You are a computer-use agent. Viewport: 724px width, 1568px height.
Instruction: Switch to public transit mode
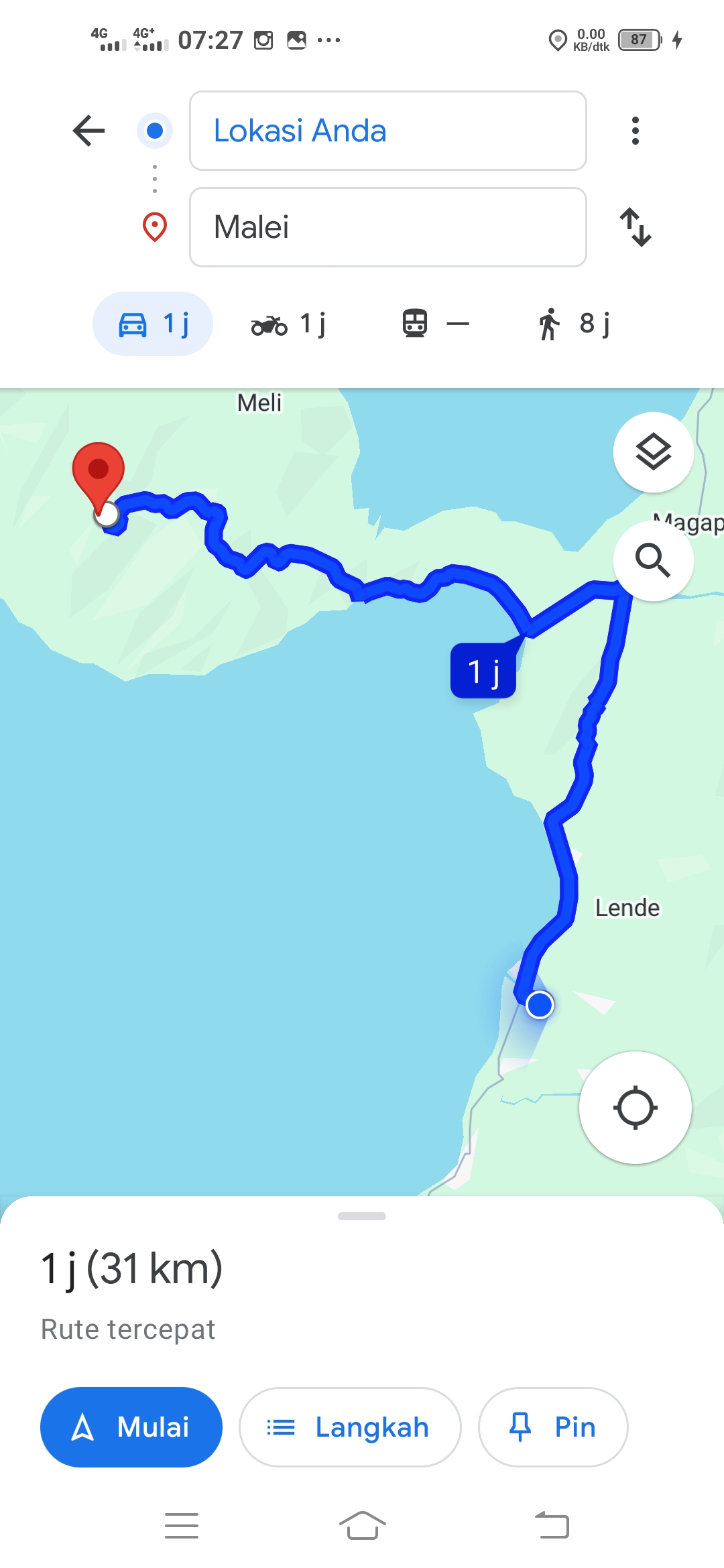click(x=436, y=324)
